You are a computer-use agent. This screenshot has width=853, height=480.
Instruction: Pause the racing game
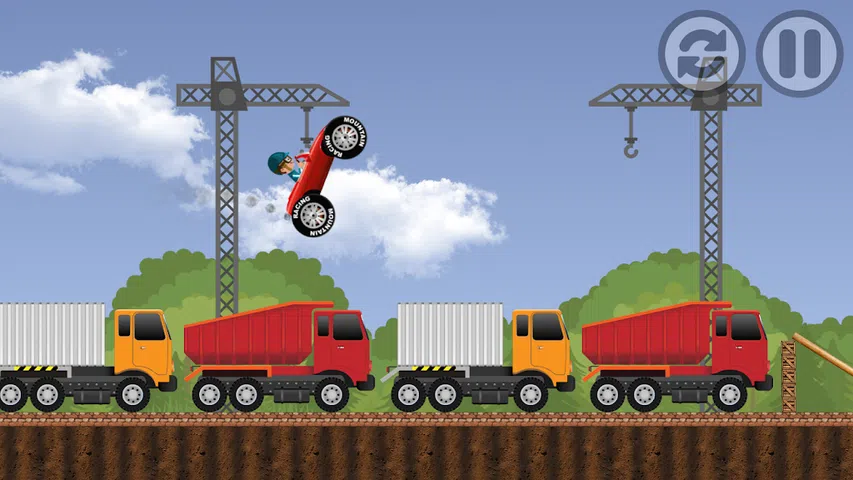[x=799, y=53]
